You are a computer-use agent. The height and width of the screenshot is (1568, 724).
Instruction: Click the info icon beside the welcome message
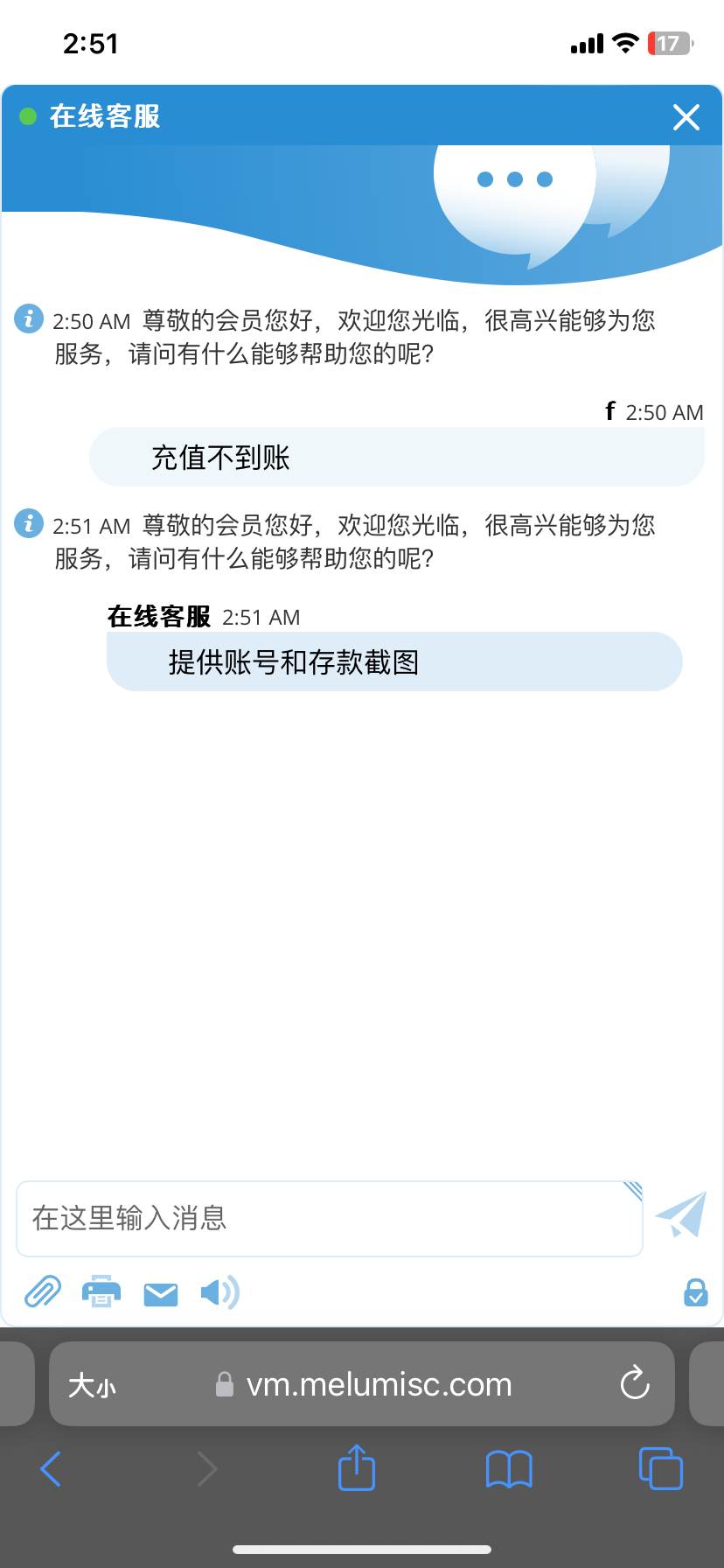(x=29, y=318)
